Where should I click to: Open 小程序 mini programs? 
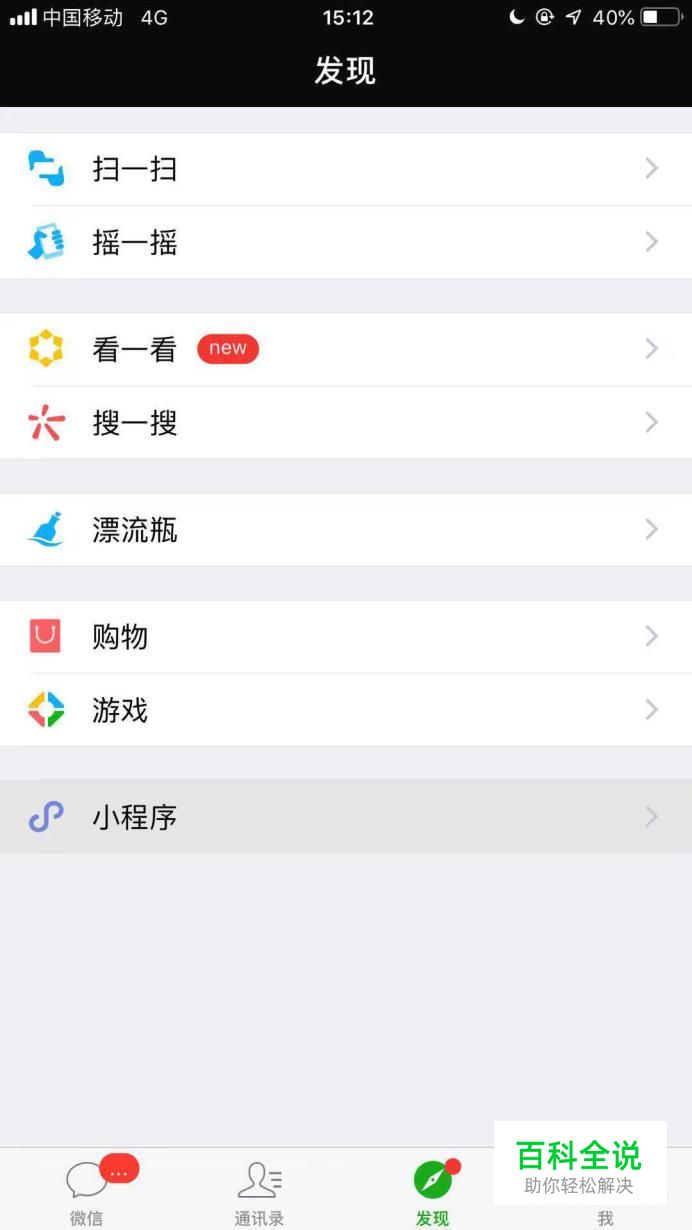coord(345,818)
